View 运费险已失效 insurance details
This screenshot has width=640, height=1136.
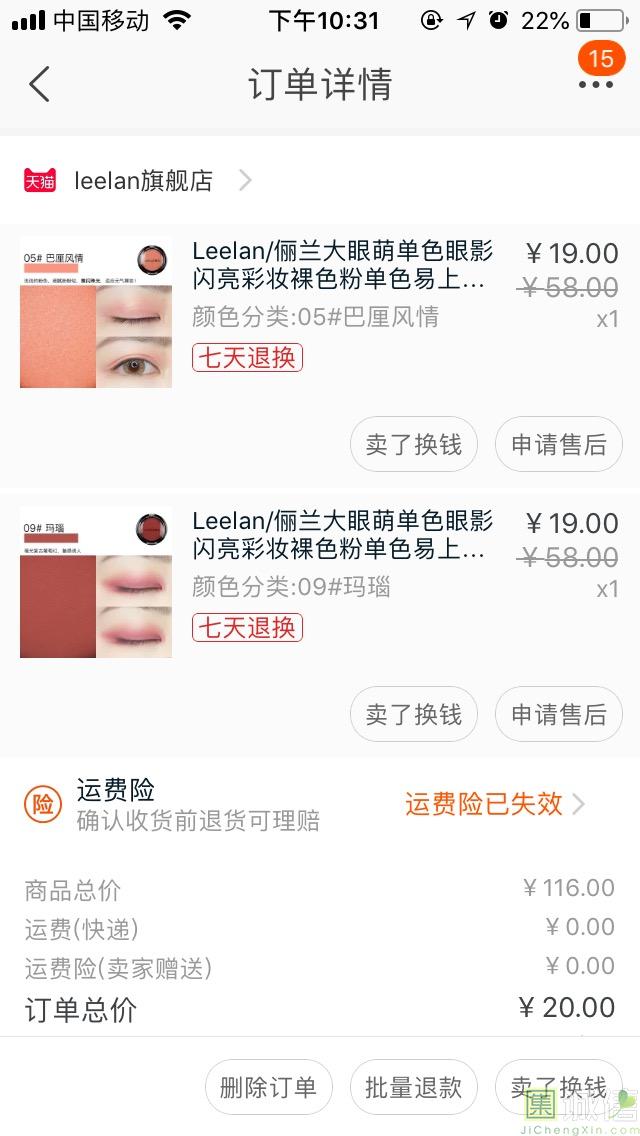pos(494,804)
